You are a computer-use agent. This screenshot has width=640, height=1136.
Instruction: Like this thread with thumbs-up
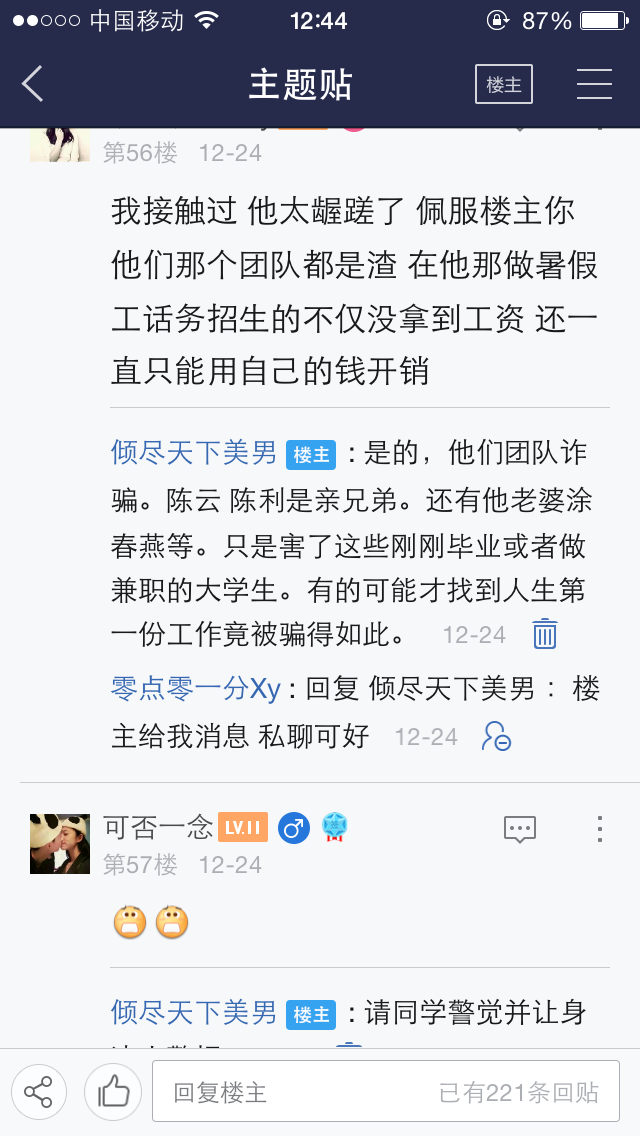tap(113, 1092)
